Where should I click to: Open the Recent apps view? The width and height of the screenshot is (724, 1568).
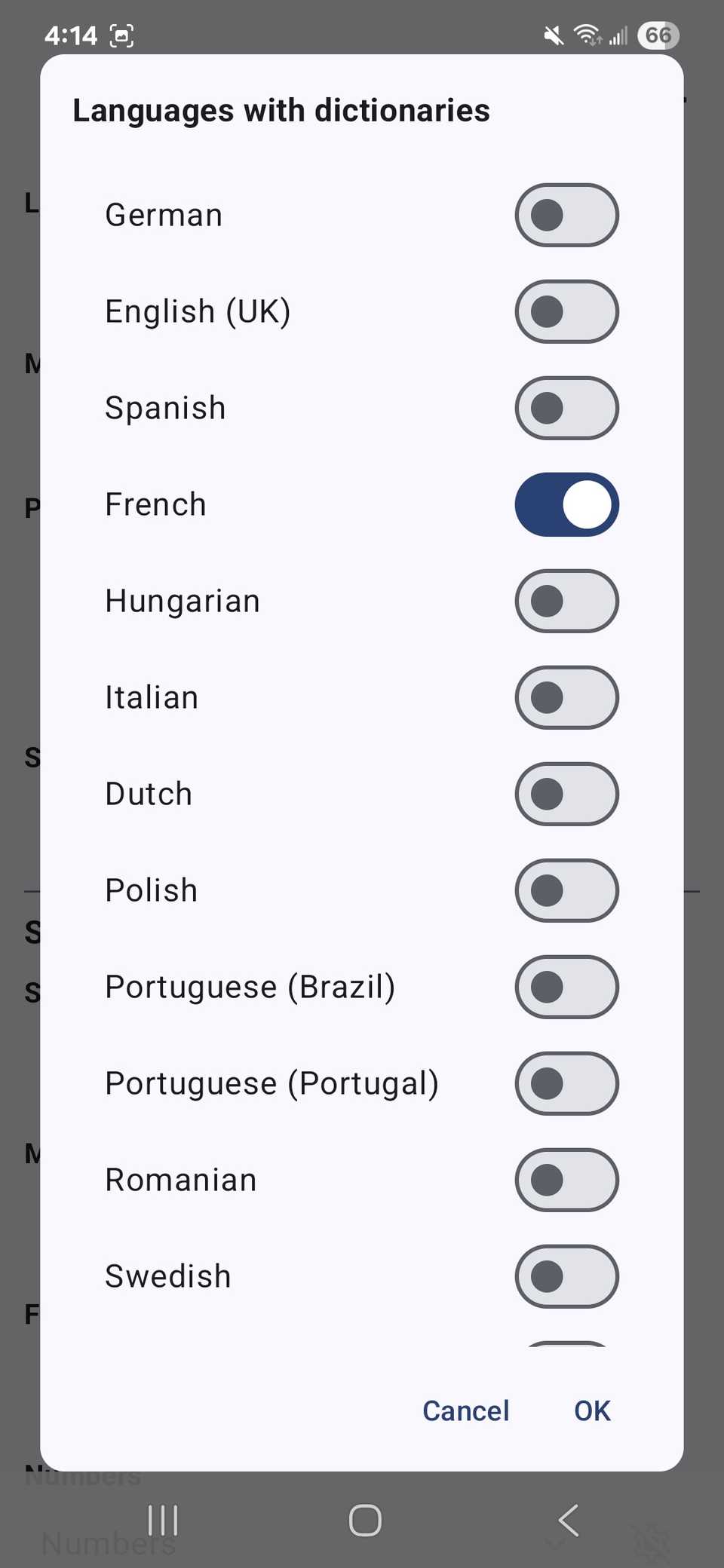pyautogui.click(x=163, y=1521)
